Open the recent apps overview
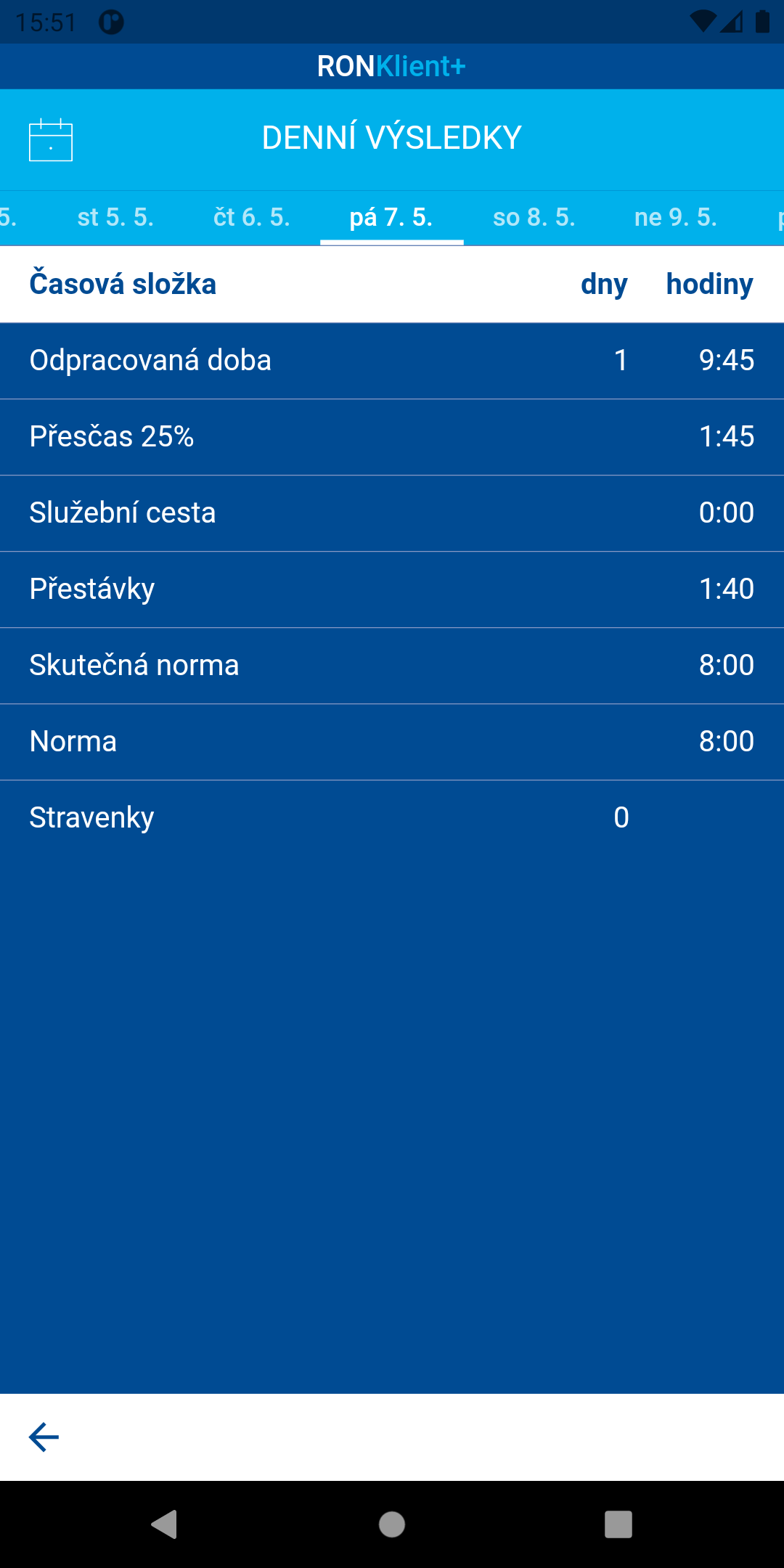The width and height of the screenshot is (784, 1568). point(618,1524)
